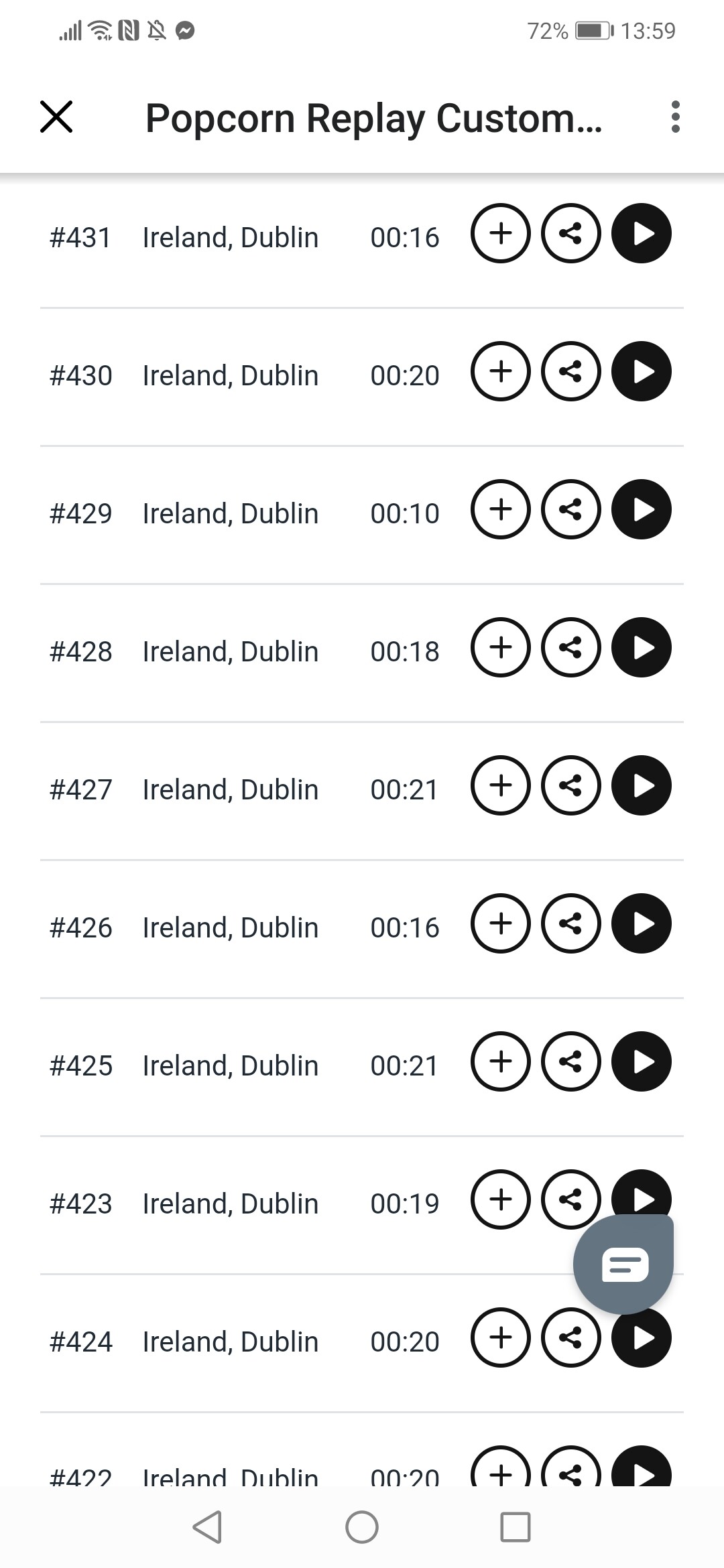This screenshot has height=1568, width=724.
Task: Play replay #429
Action: [642, 510]
